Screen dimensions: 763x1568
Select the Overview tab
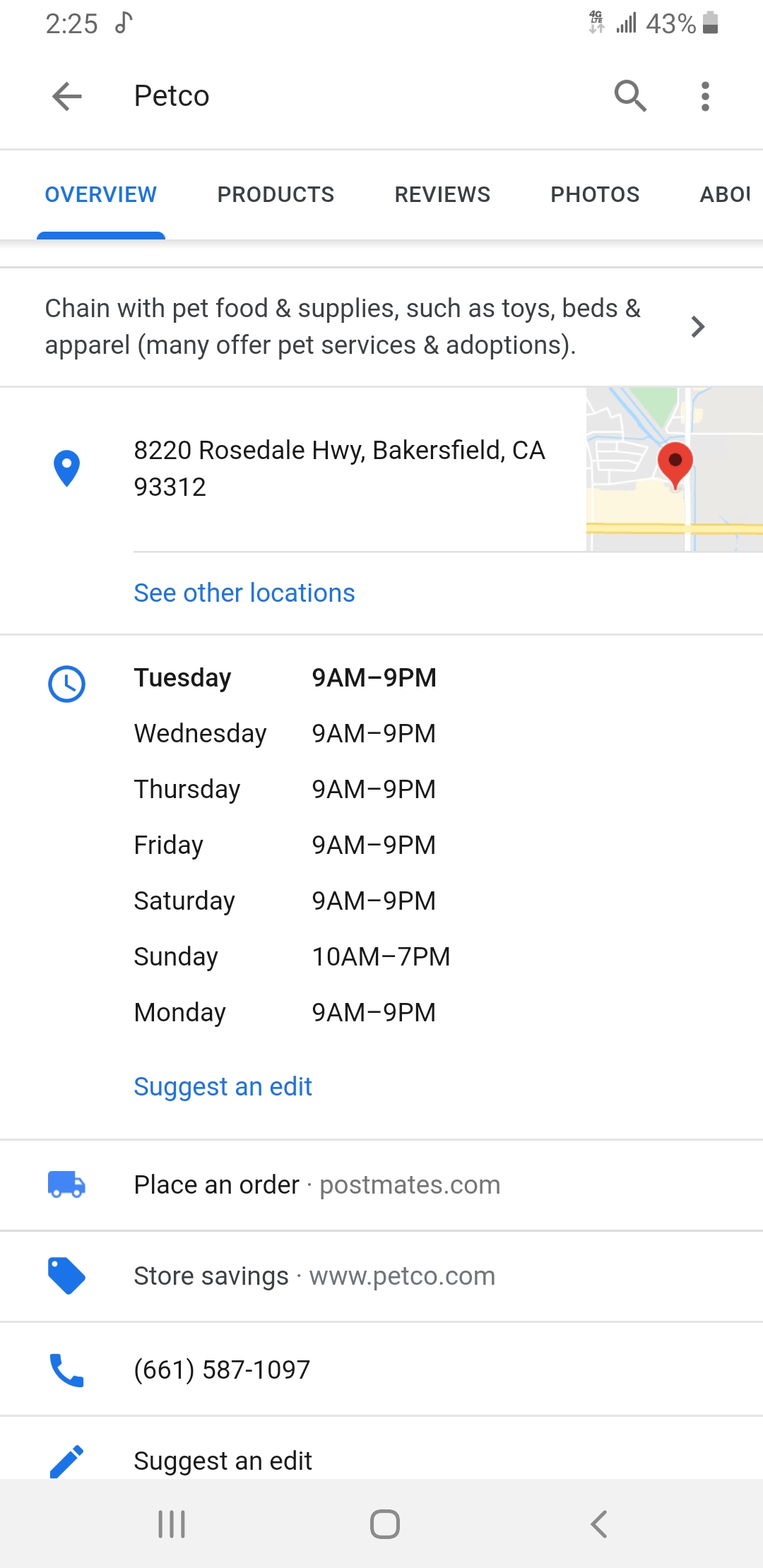(101, 194)
